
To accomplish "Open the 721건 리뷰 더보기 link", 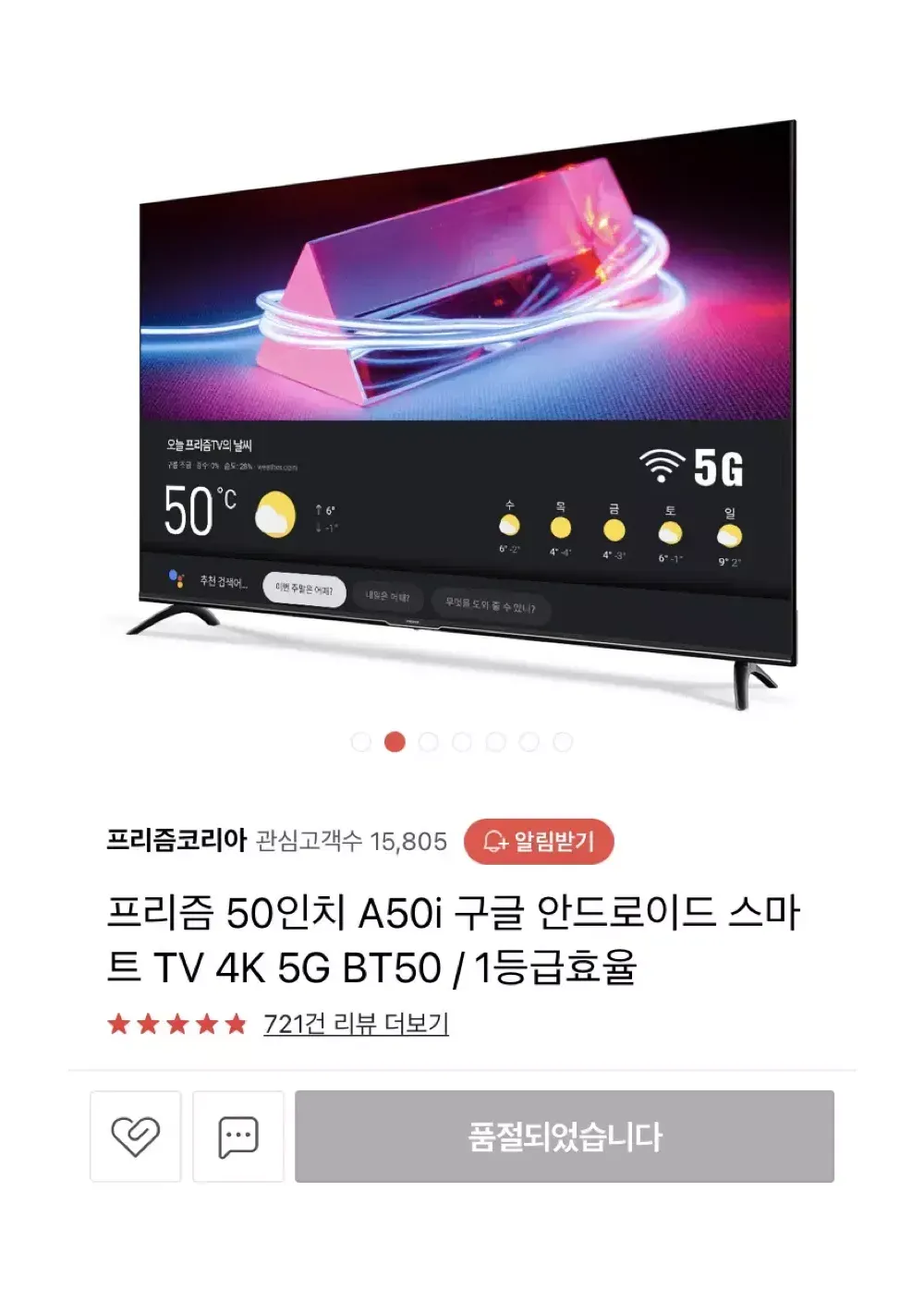I will tap(356, 1024).
